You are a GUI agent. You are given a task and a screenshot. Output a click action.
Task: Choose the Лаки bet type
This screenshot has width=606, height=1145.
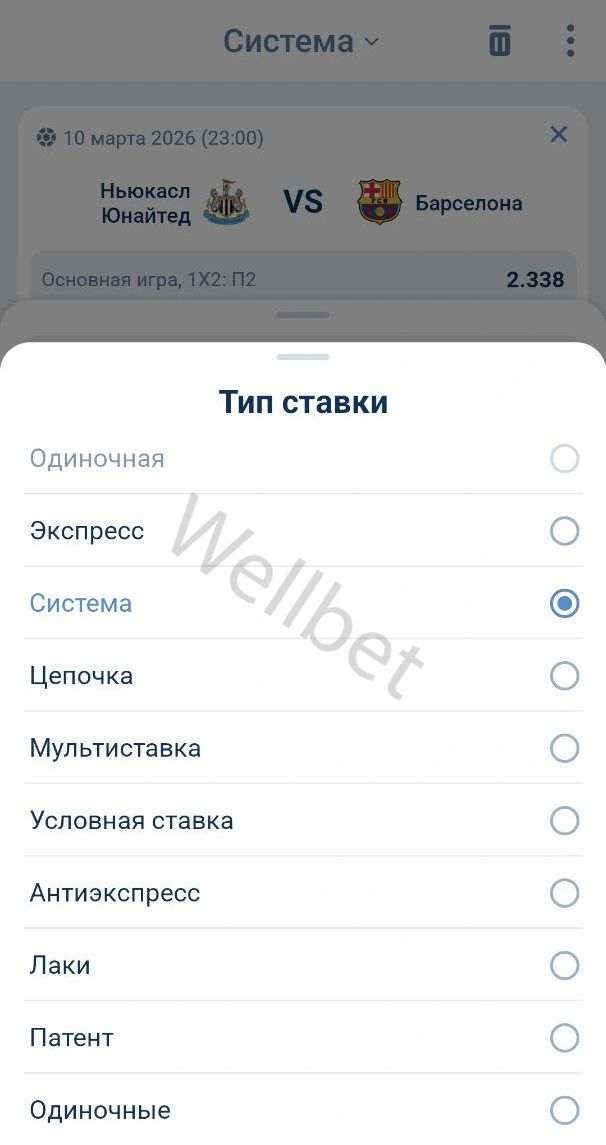pos(564,965)
